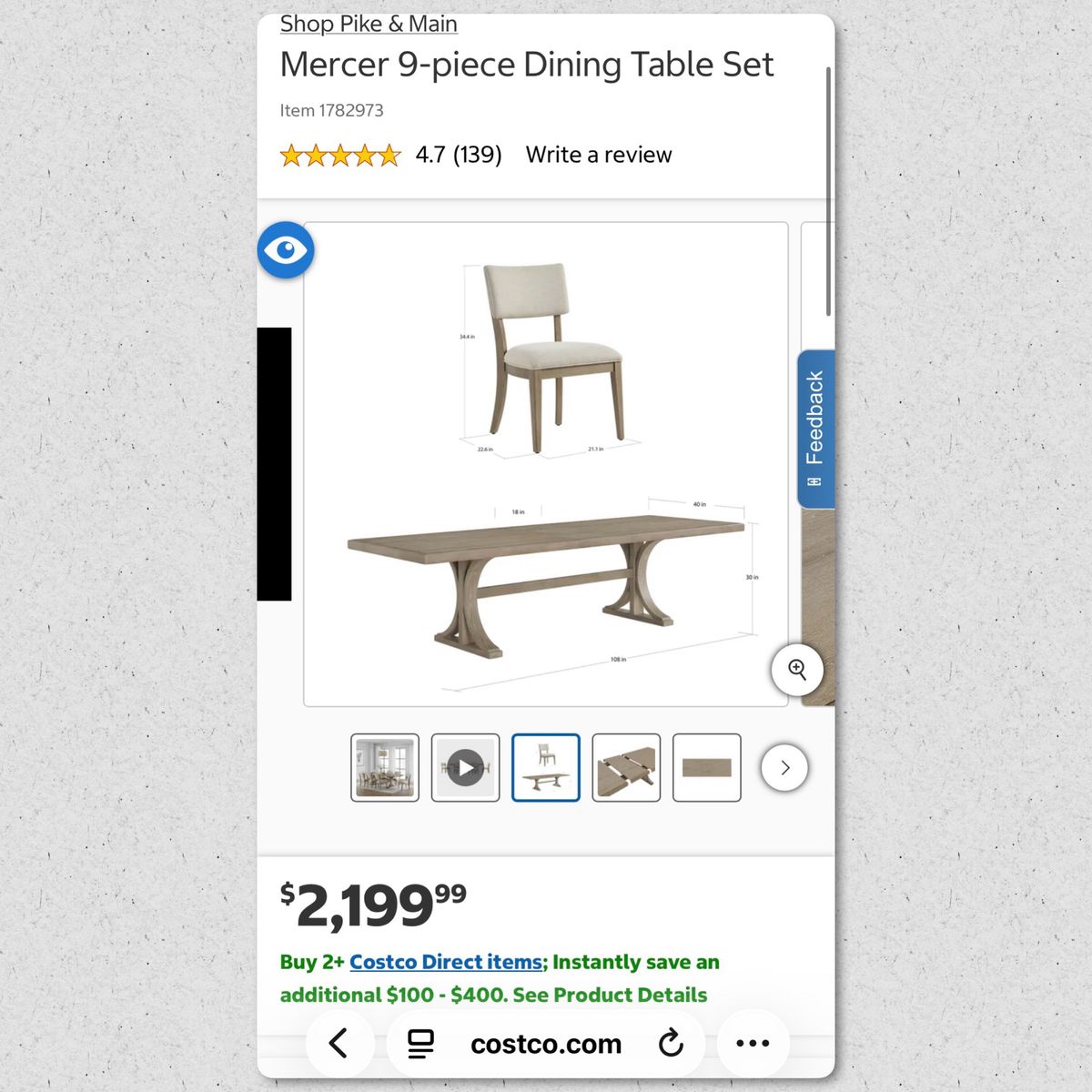Go back with the browser back arrow
This screenshot has width=1092, height=1092.
[x=339, y=1043]
